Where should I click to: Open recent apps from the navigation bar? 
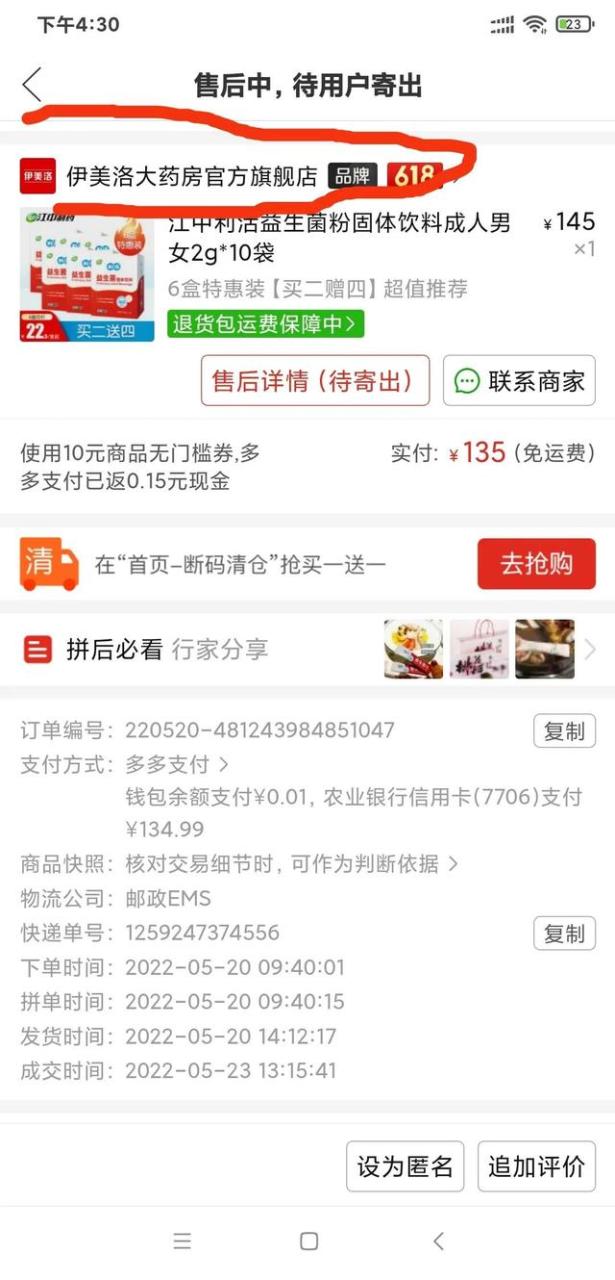(181, 1241)
